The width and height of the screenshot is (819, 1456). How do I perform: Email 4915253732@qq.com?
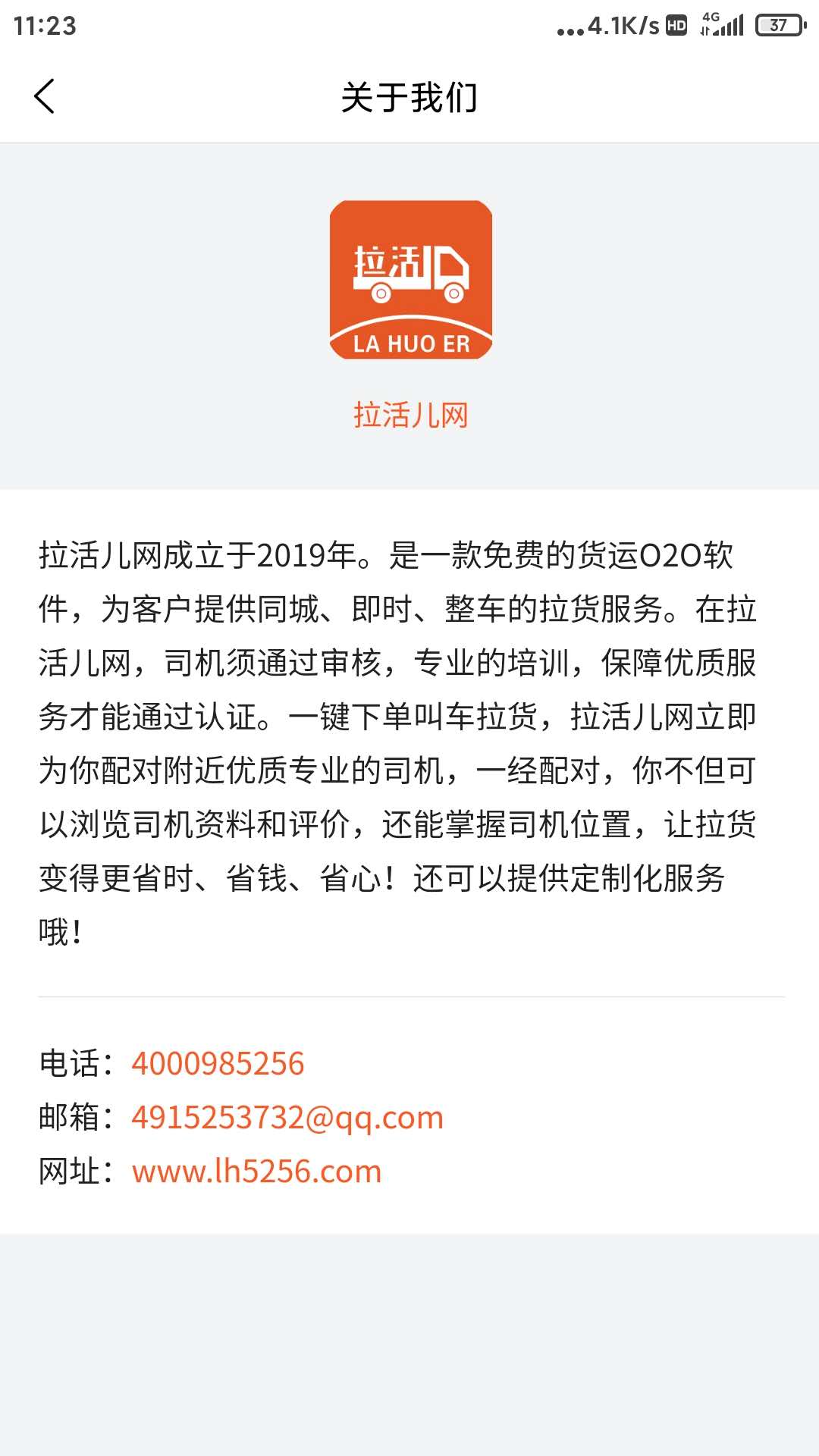pyautogui.click(x=287, y=1117)
